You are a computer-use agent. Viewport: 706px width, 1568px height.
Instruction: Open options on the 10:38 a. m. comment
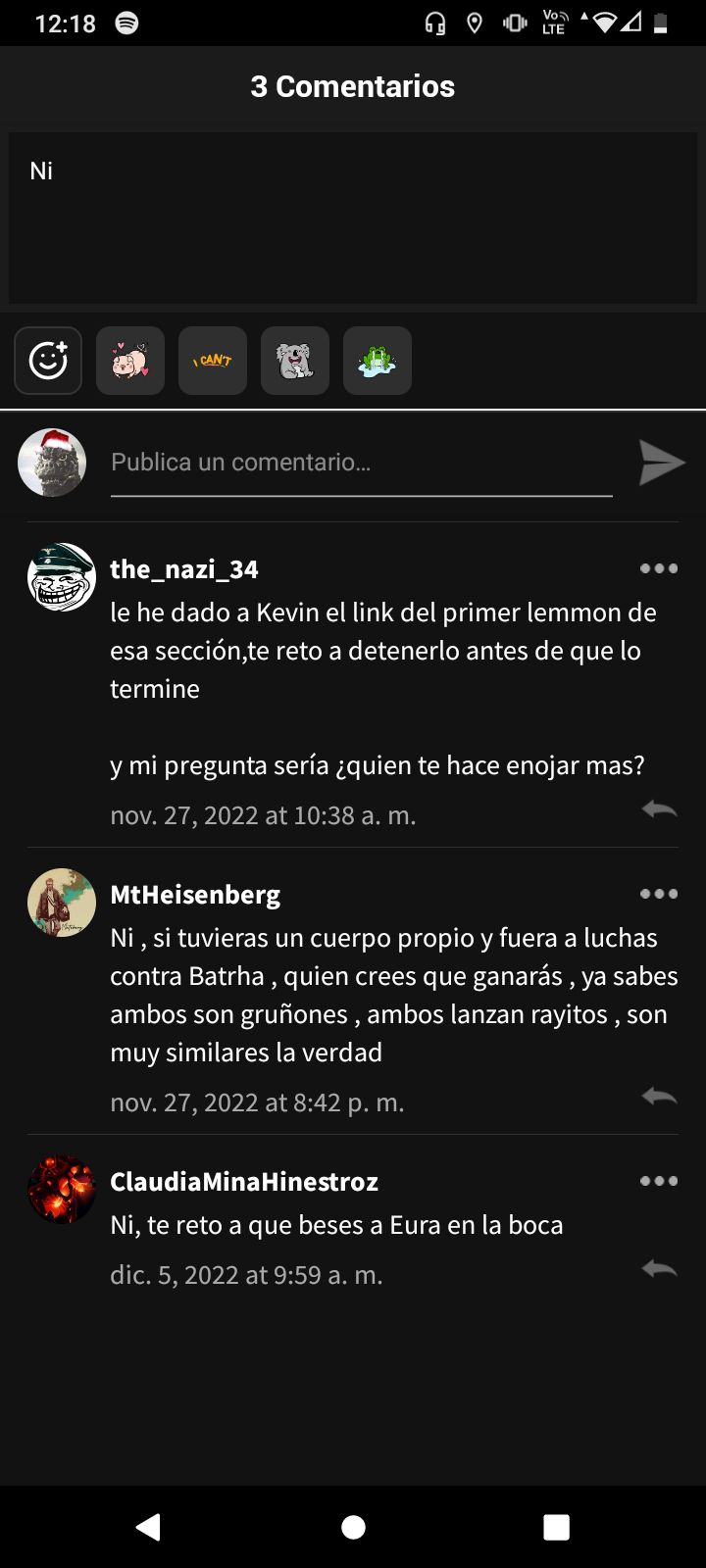[658, 568]
